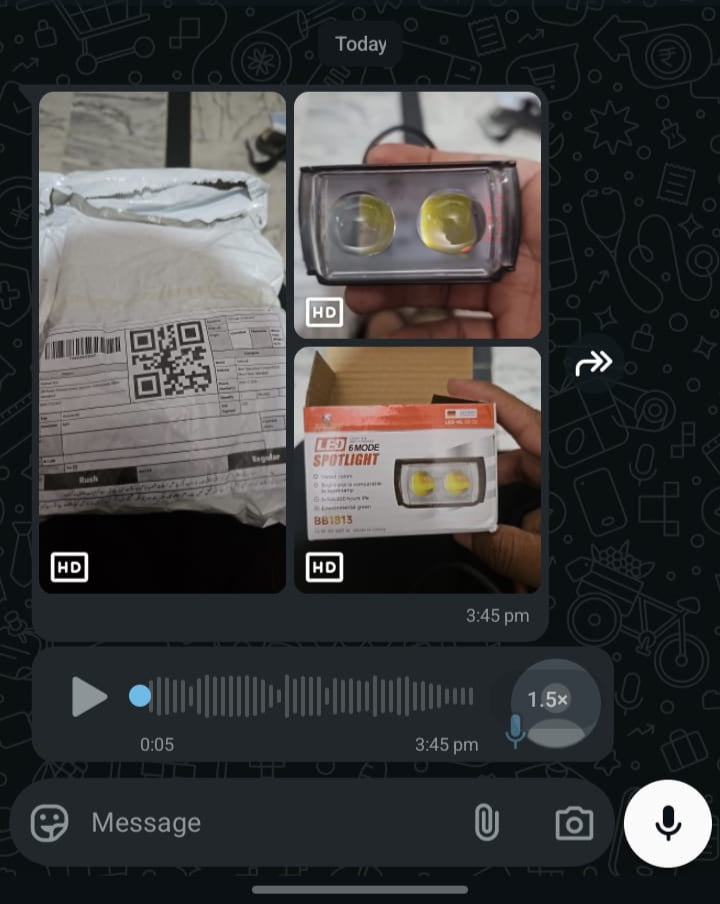Viewport: 720px width, 904px height.
Task: Open the photo of the LED light in hand
Action: click(x=417, y=215)
